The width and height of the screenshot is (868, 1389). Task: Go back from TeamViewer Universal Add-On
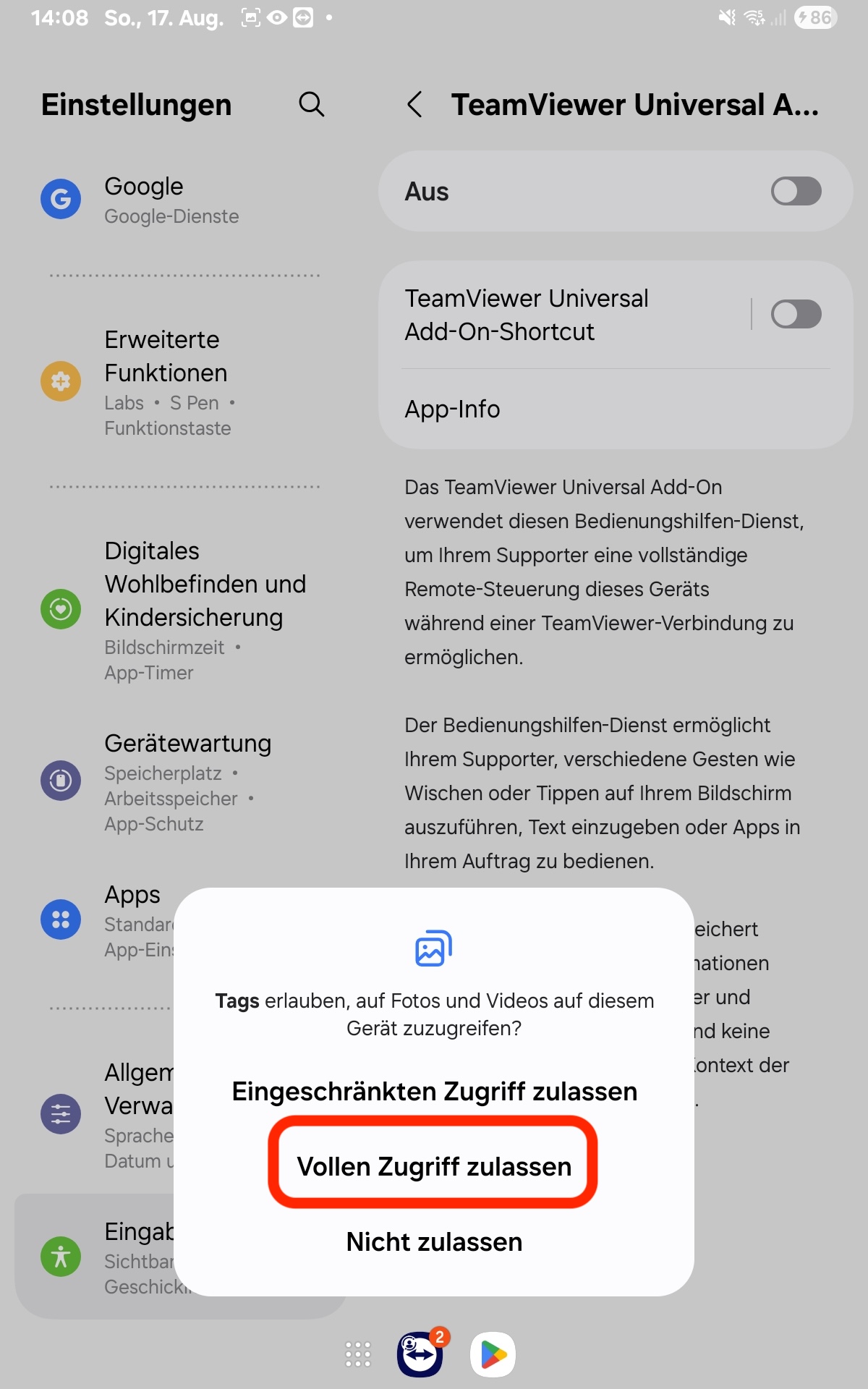click(414, 105)
